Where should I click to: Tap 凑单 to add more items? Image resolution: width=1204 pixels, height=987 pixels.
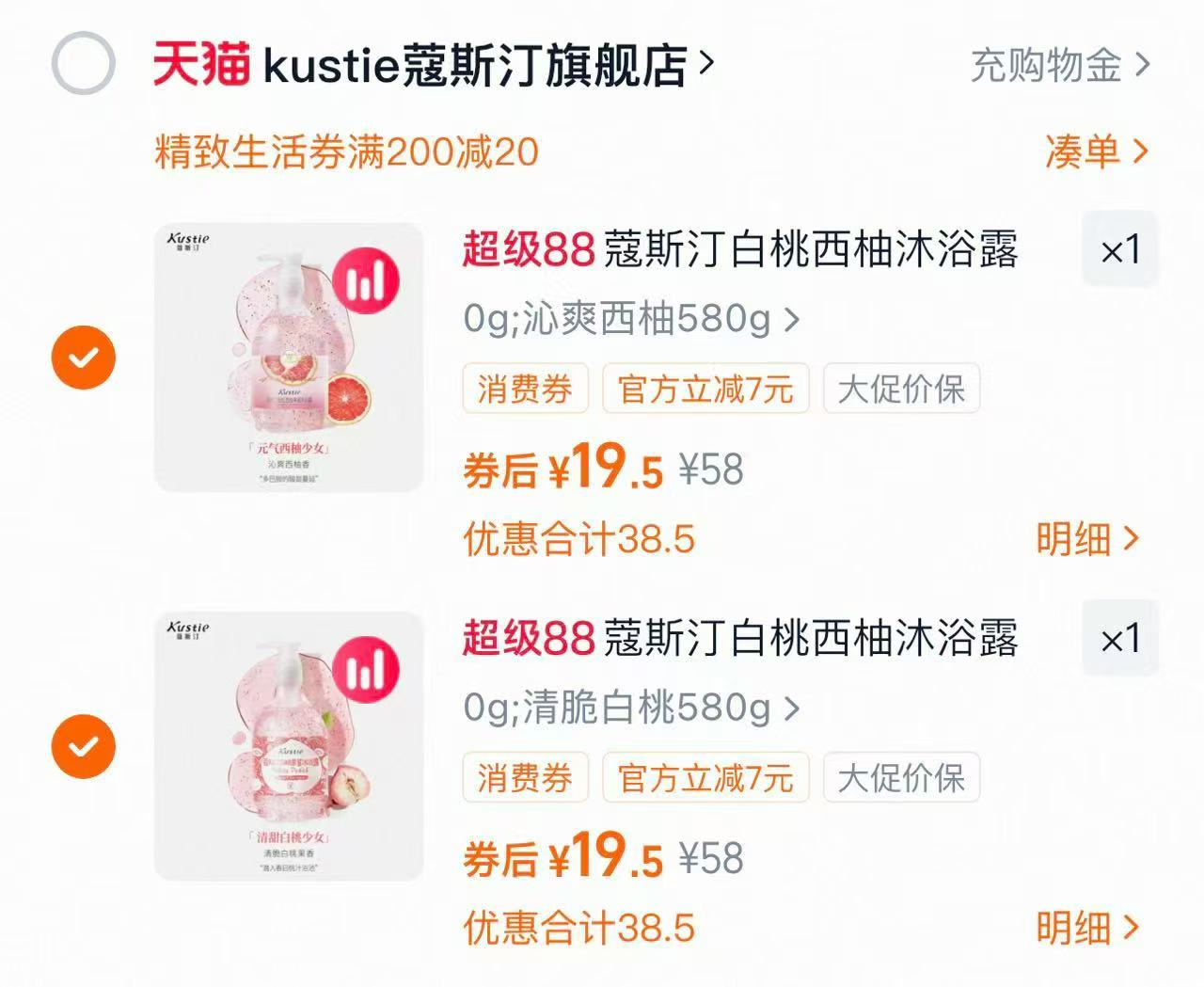pos(1096,151)
